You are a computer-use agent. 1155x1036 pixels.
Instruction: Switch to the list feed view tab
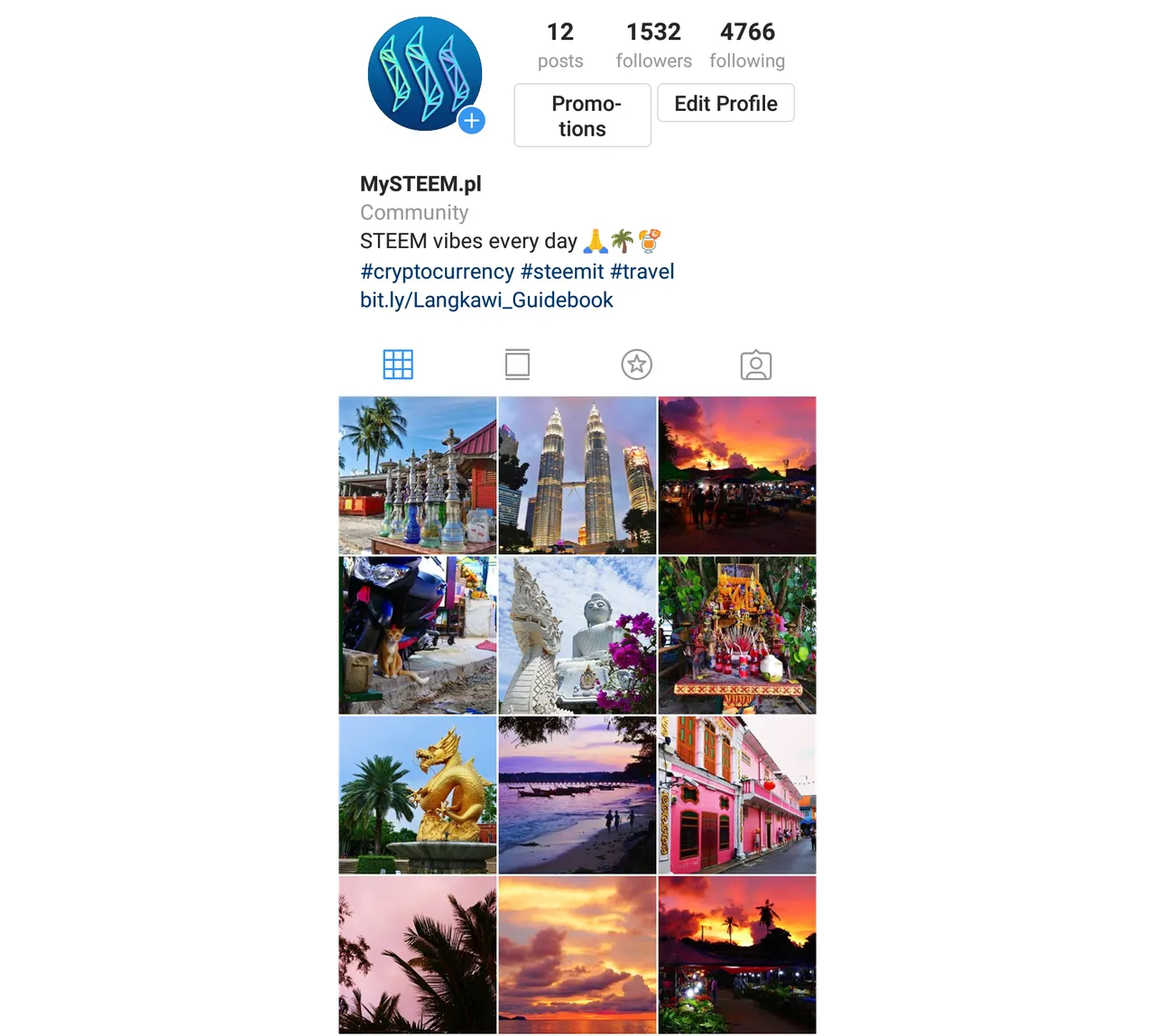pos(517,365)
